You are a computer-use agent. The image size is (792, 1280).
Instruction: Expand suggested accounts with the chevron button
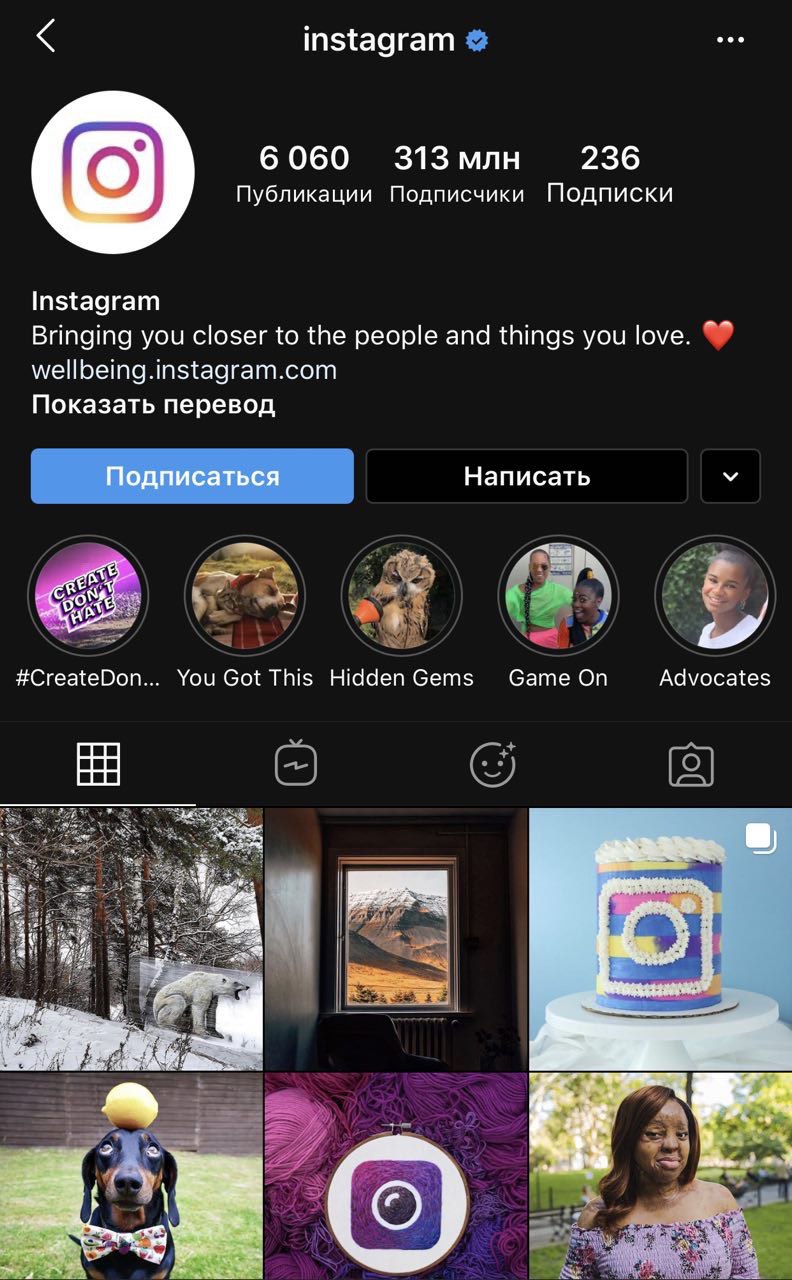(x=730, y=476)
